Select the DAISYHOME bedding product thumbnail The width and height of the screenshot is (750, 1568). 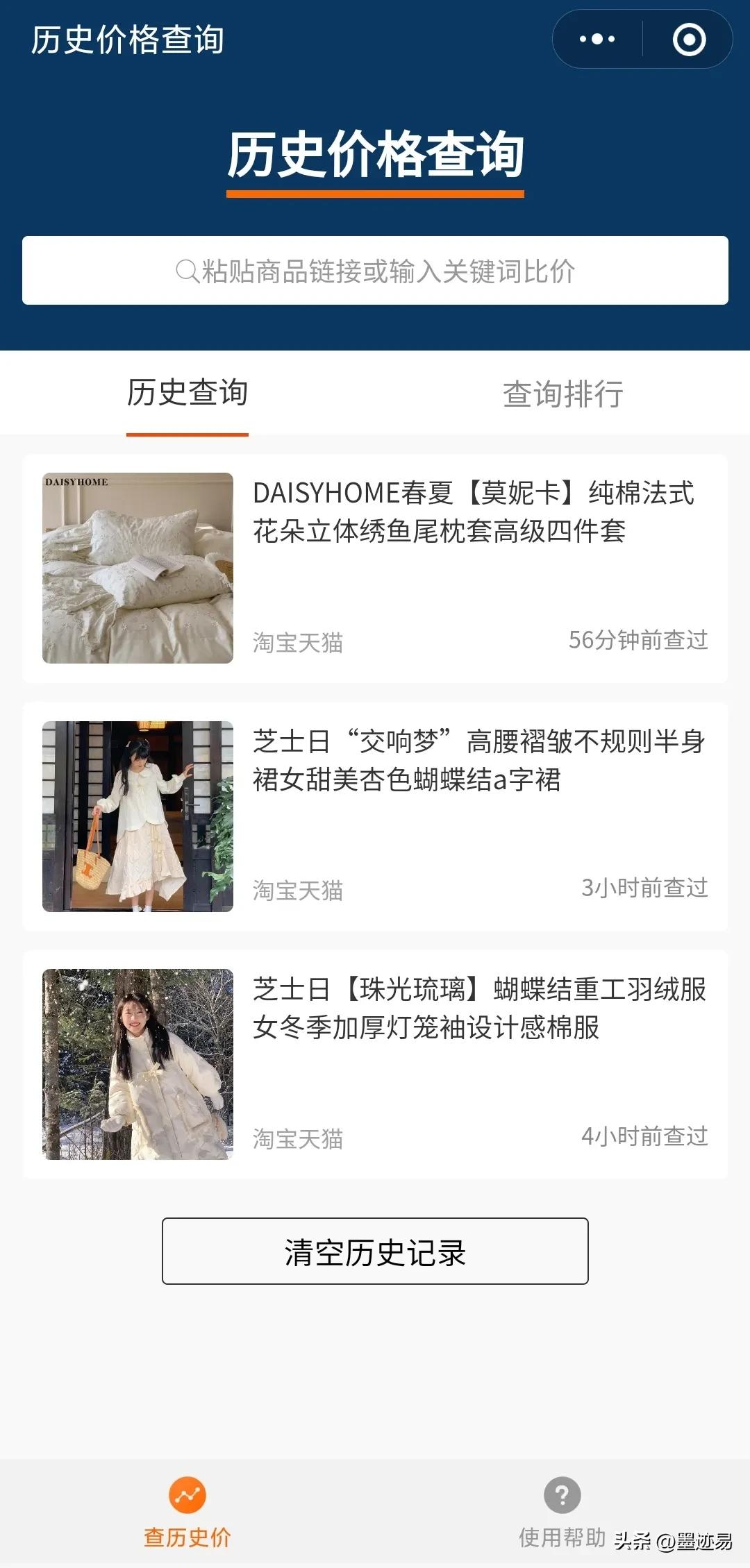pos(137,564)
